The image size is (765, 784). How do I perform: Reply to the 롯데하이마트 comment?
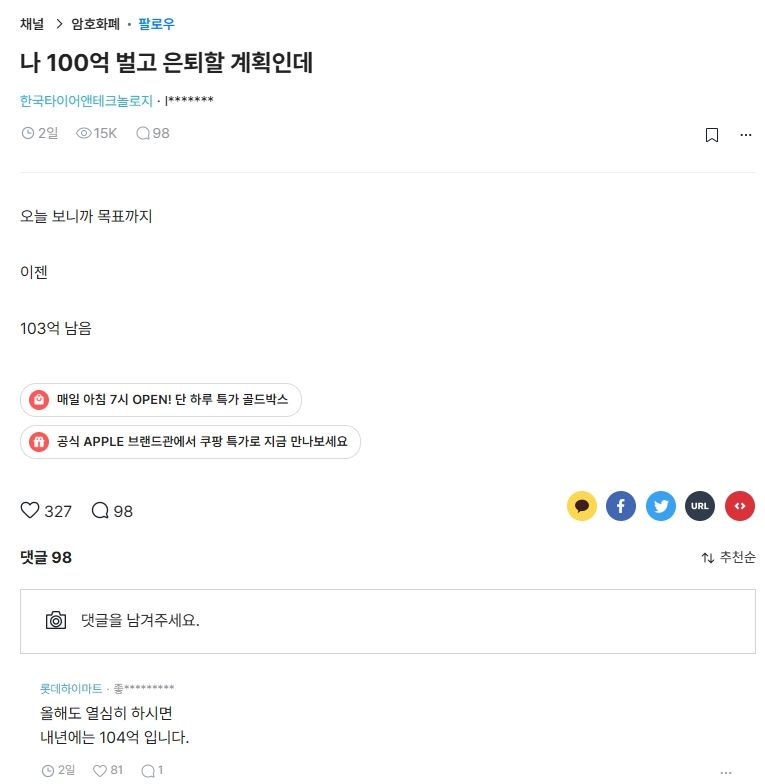click(149, 770)
